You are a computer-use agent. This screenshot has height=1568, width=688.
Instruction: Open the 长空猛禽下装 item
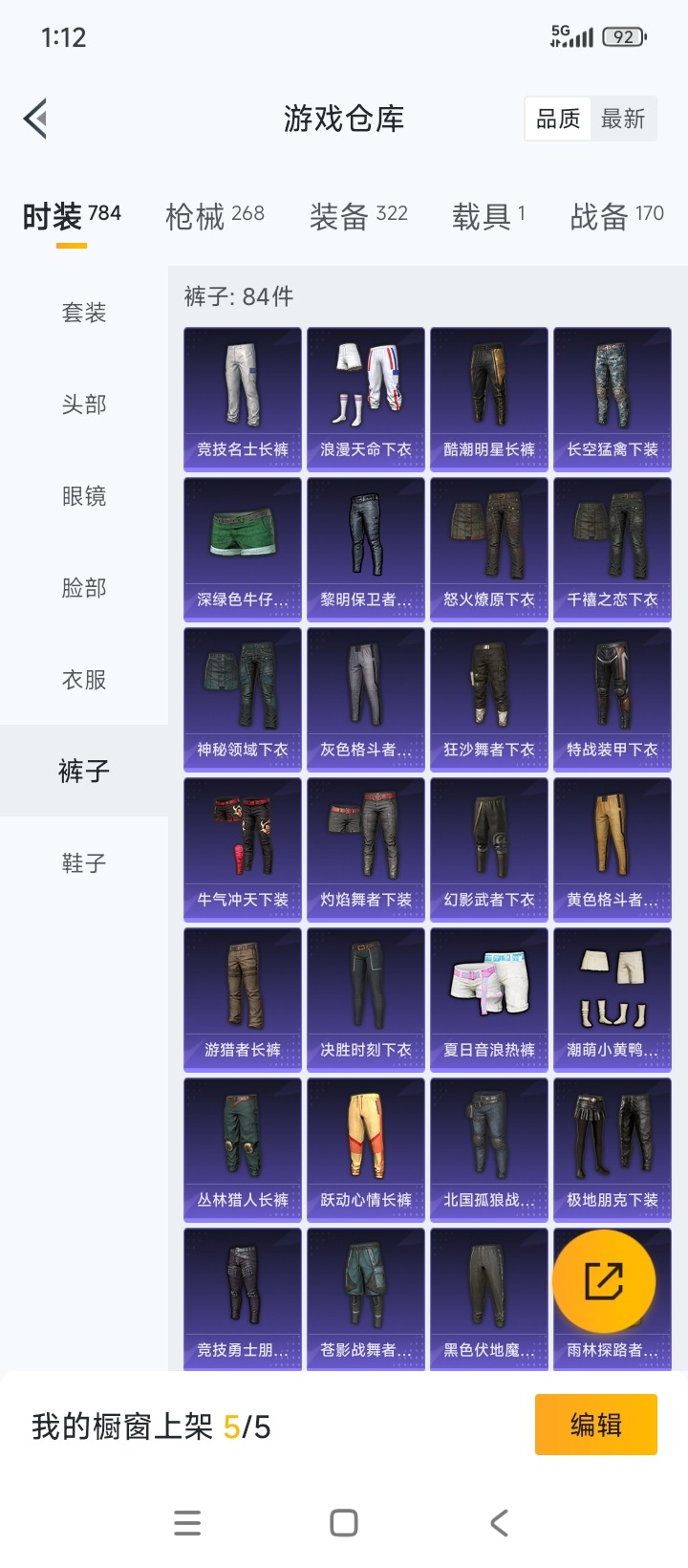[612, 399]
